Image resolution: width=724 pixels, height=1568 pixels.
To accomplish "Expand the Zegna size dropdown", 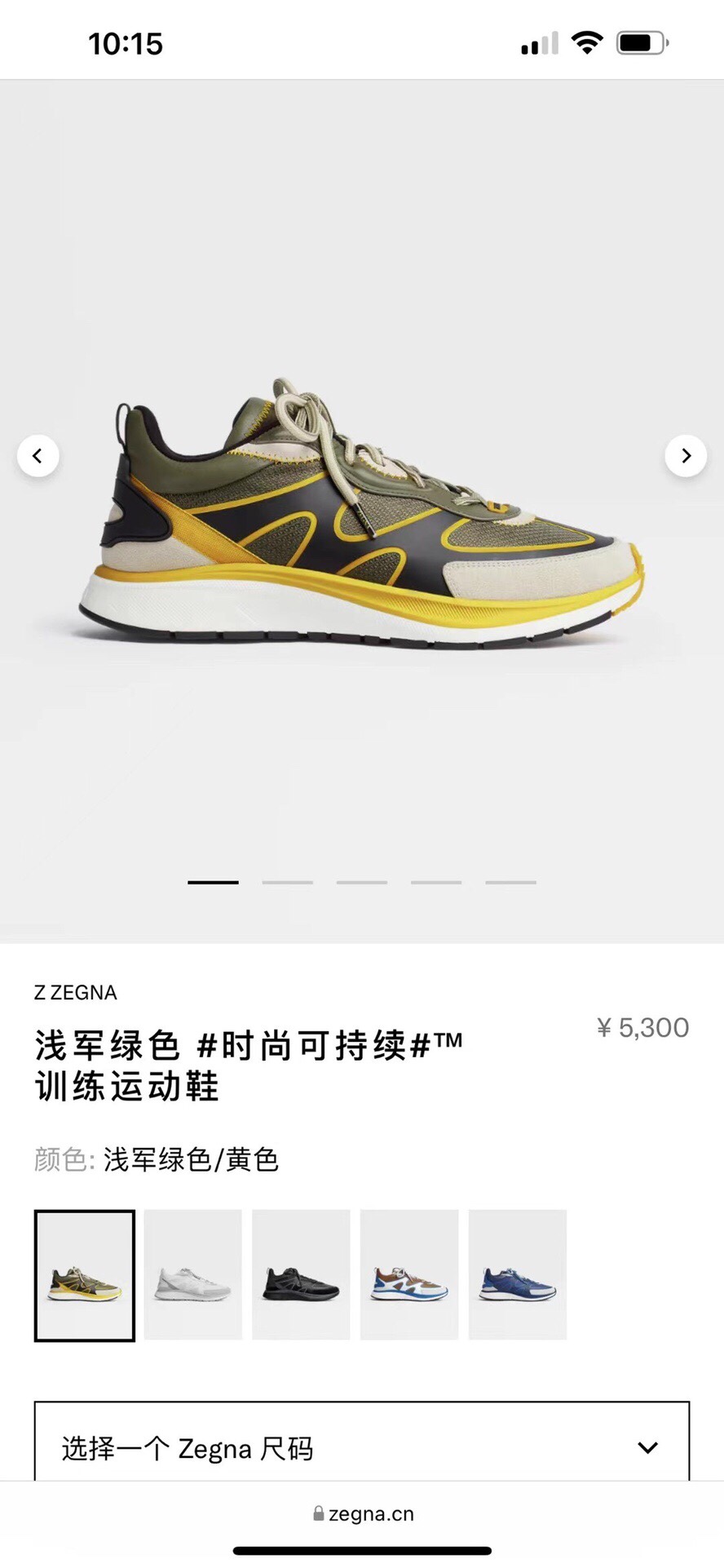I will pyautogui.click(x=362, y=1448).
